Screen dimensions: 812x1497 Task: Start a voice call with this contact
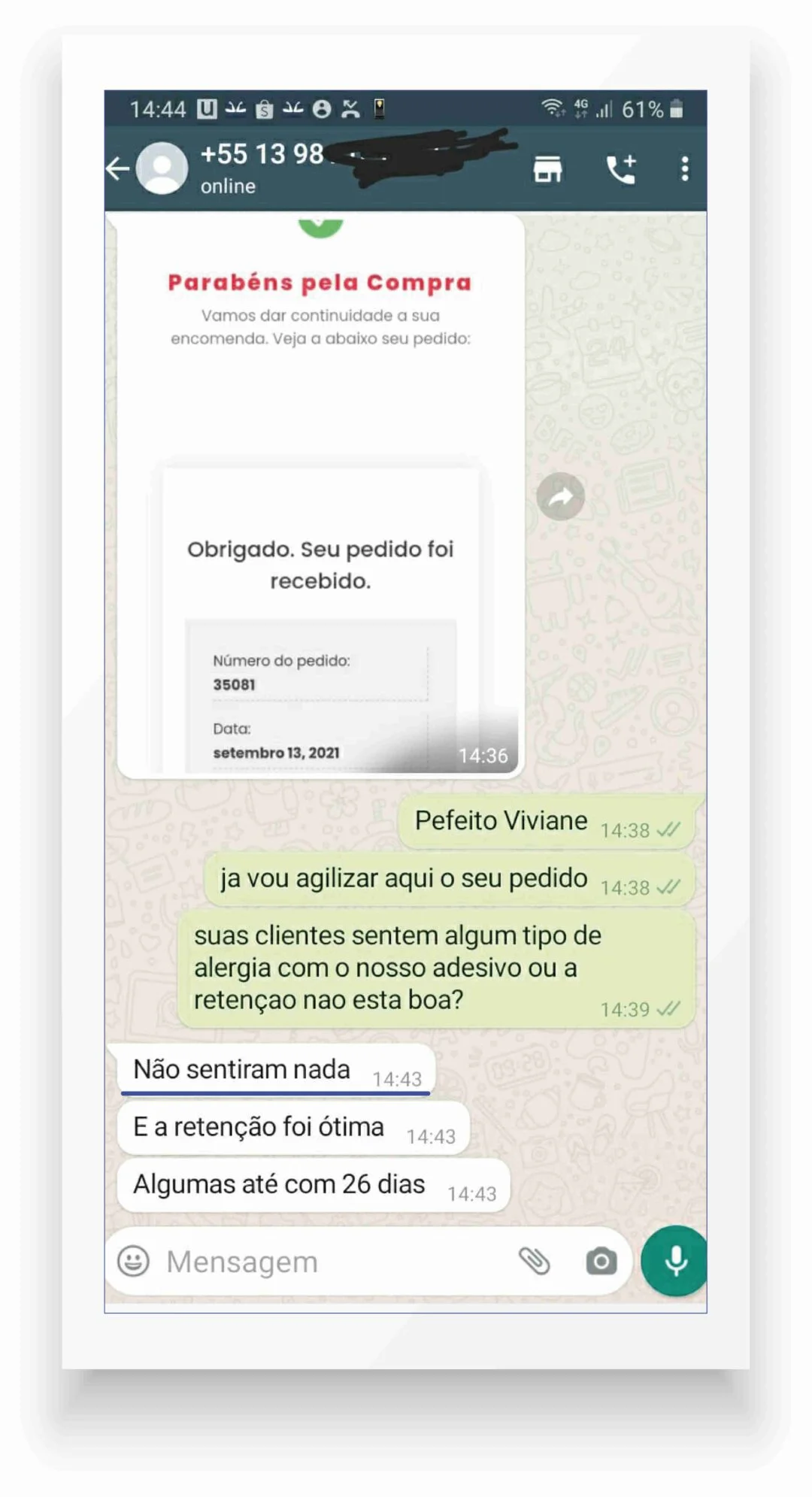(621, 169)
